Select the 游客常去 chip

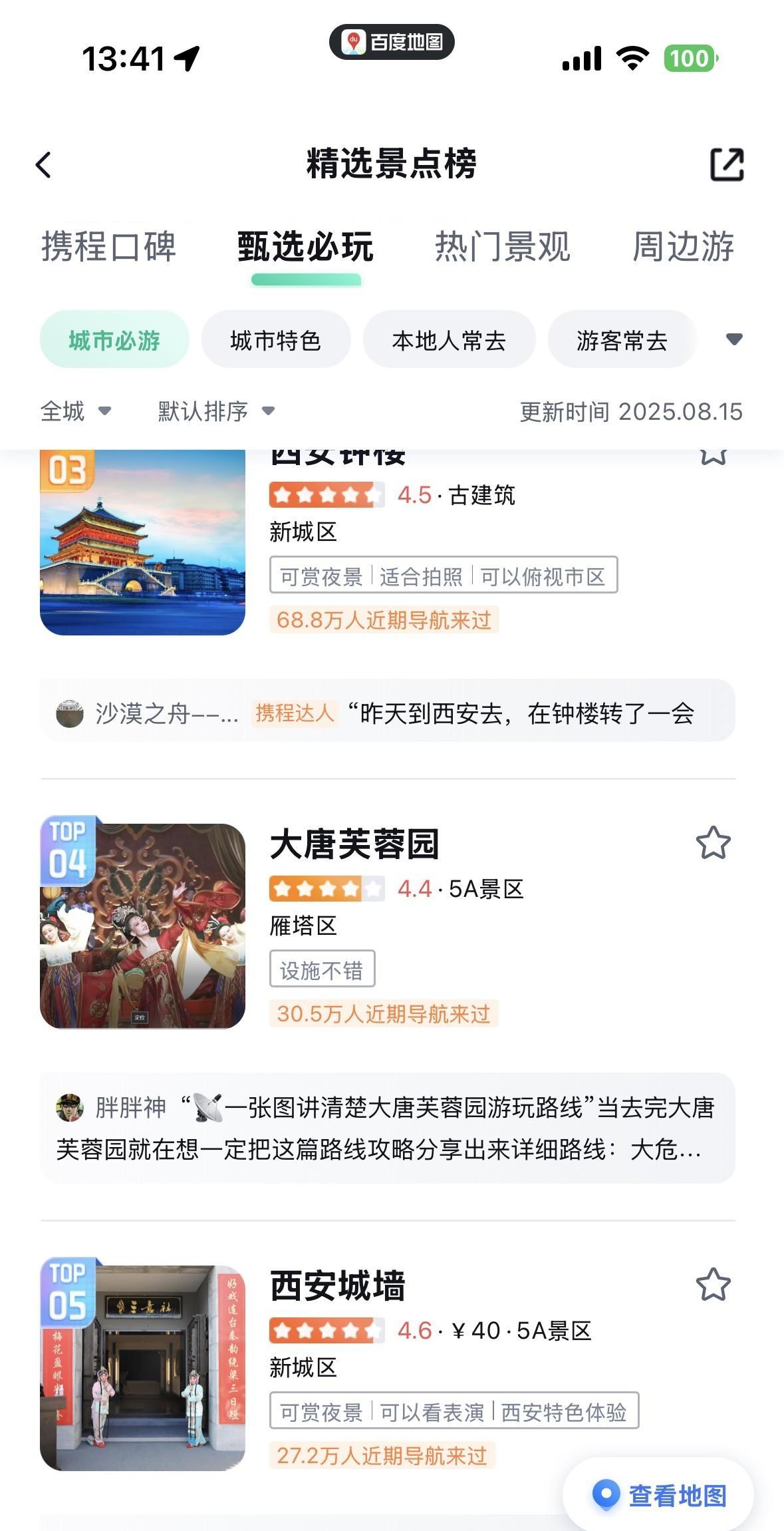622,340
